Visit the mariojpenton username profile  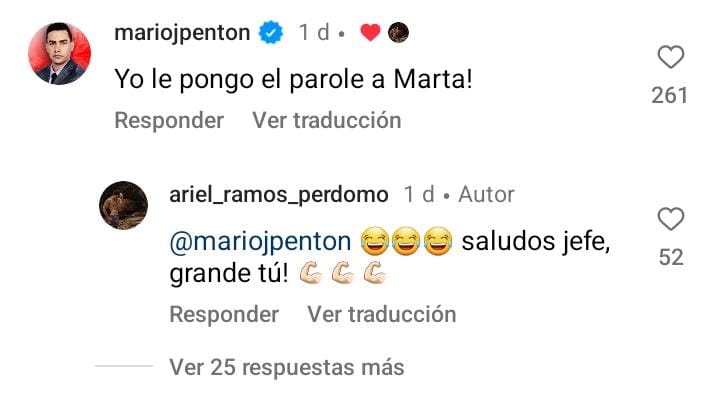coord(184,33)
